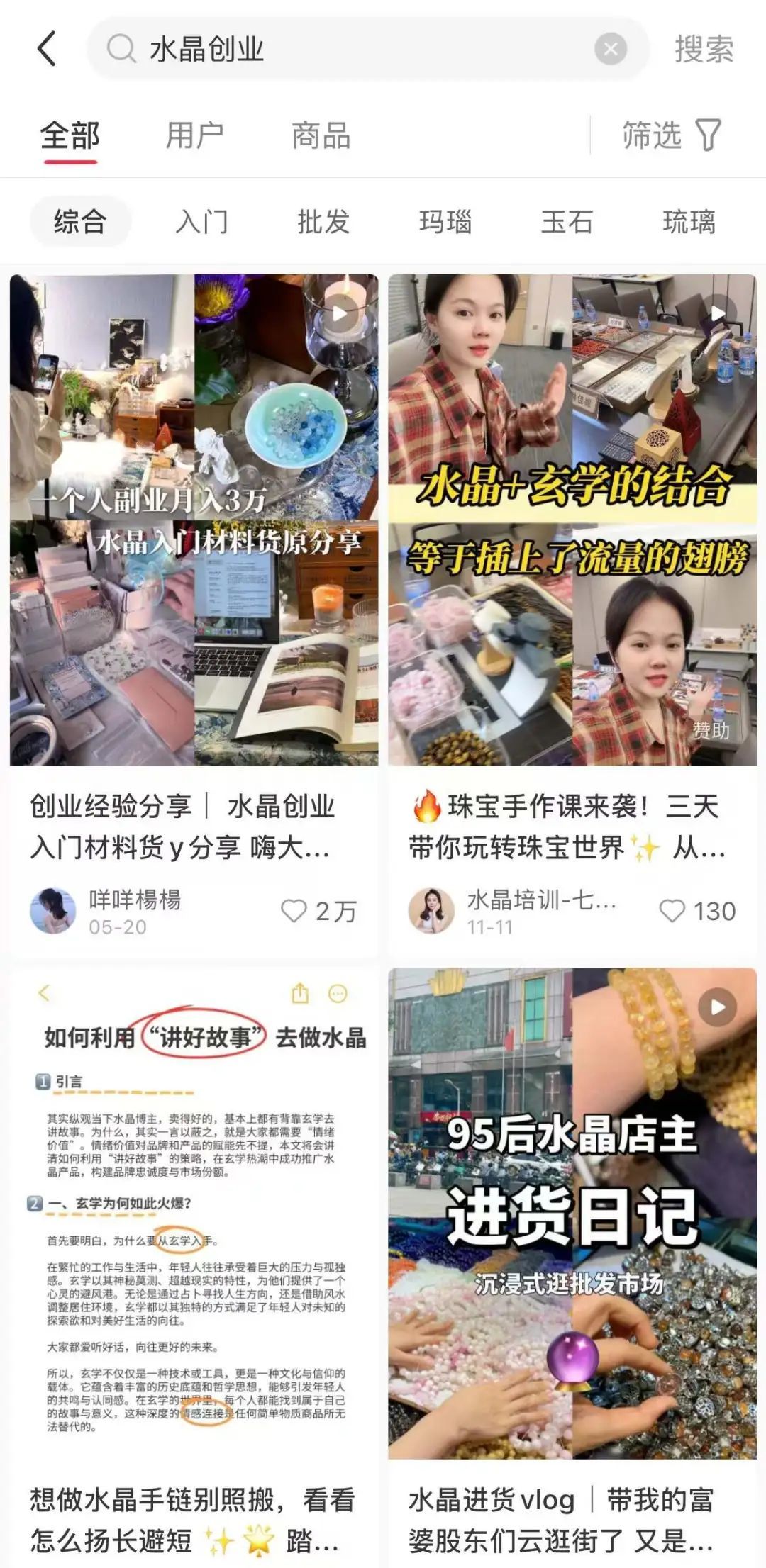
Task: Like the 水晶培训 post with 130 likes
Action: (672, 911)
